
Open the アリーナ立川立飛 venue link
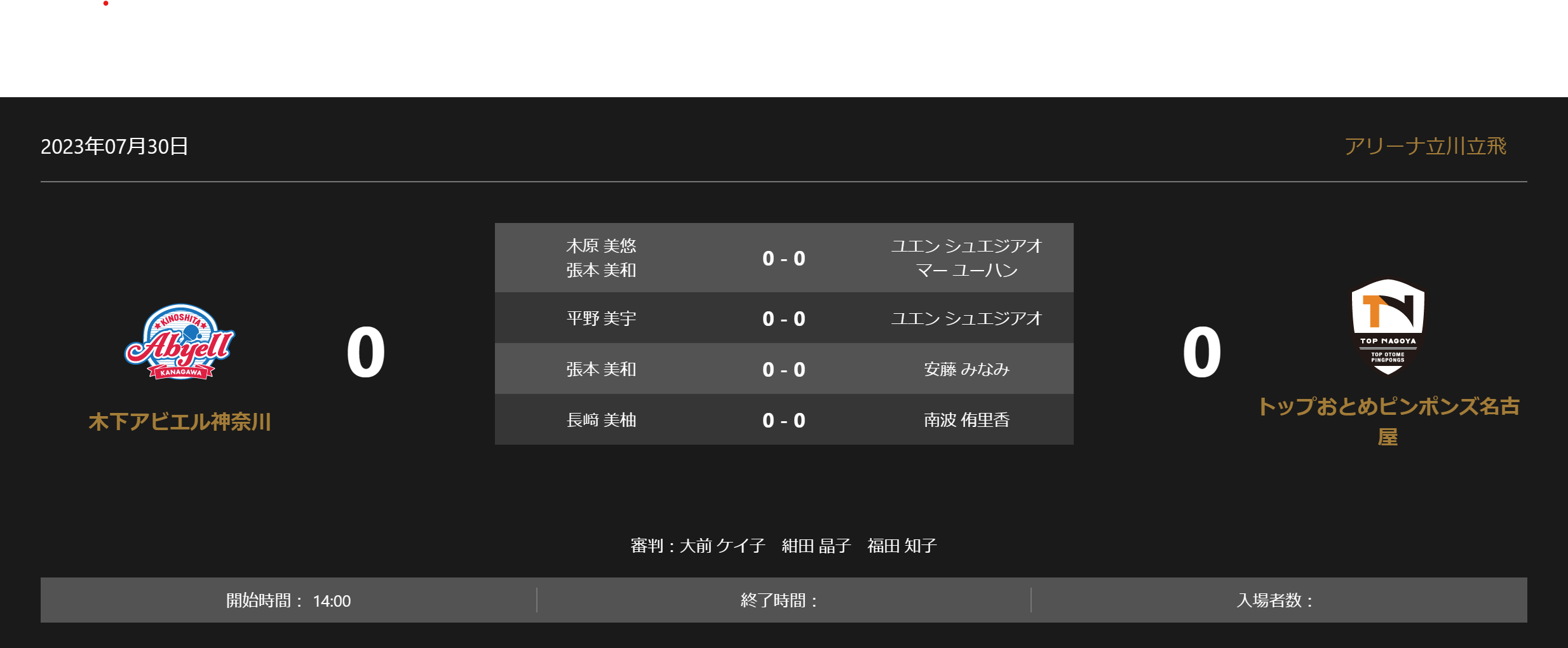coord(1425,147)
